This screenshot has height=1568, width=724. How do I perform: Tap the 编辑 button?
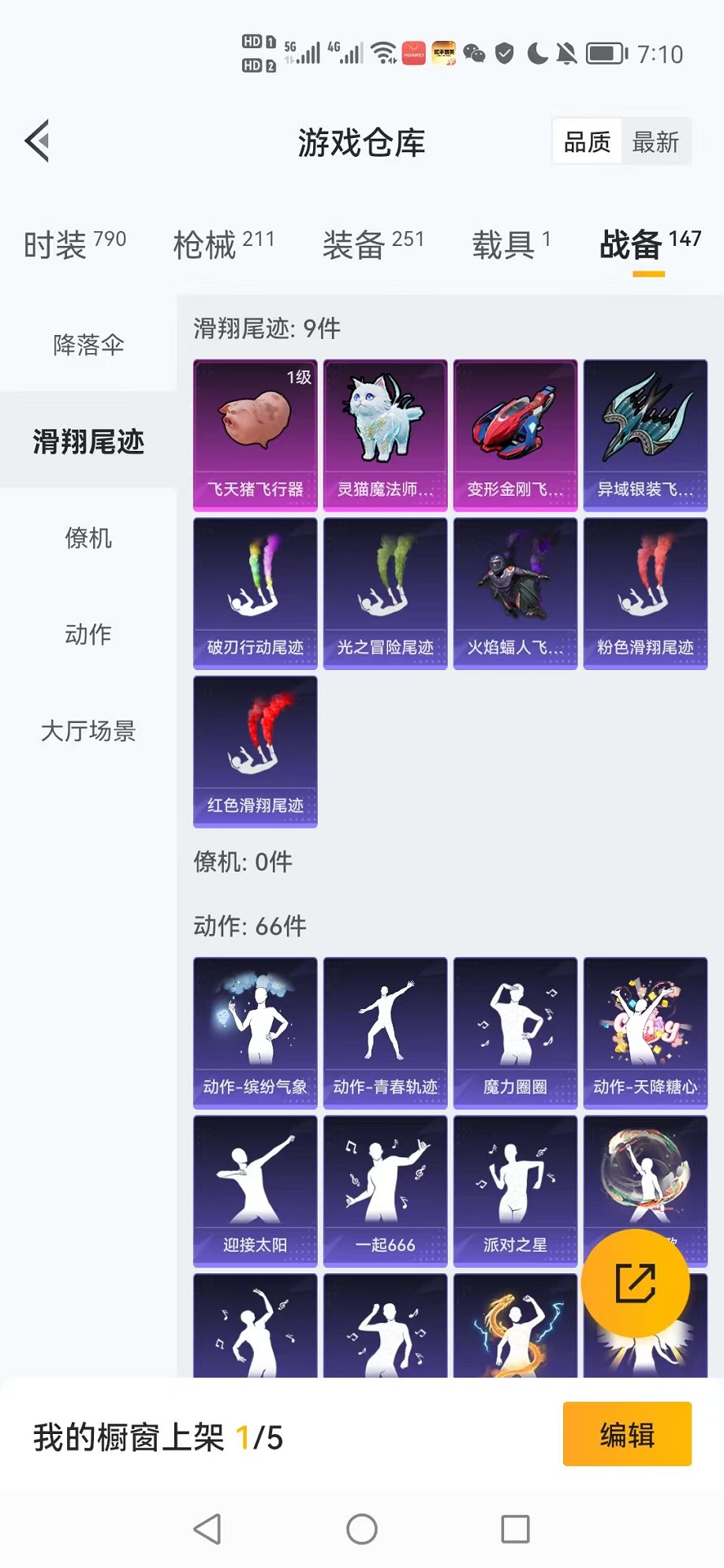(627, 1434)
